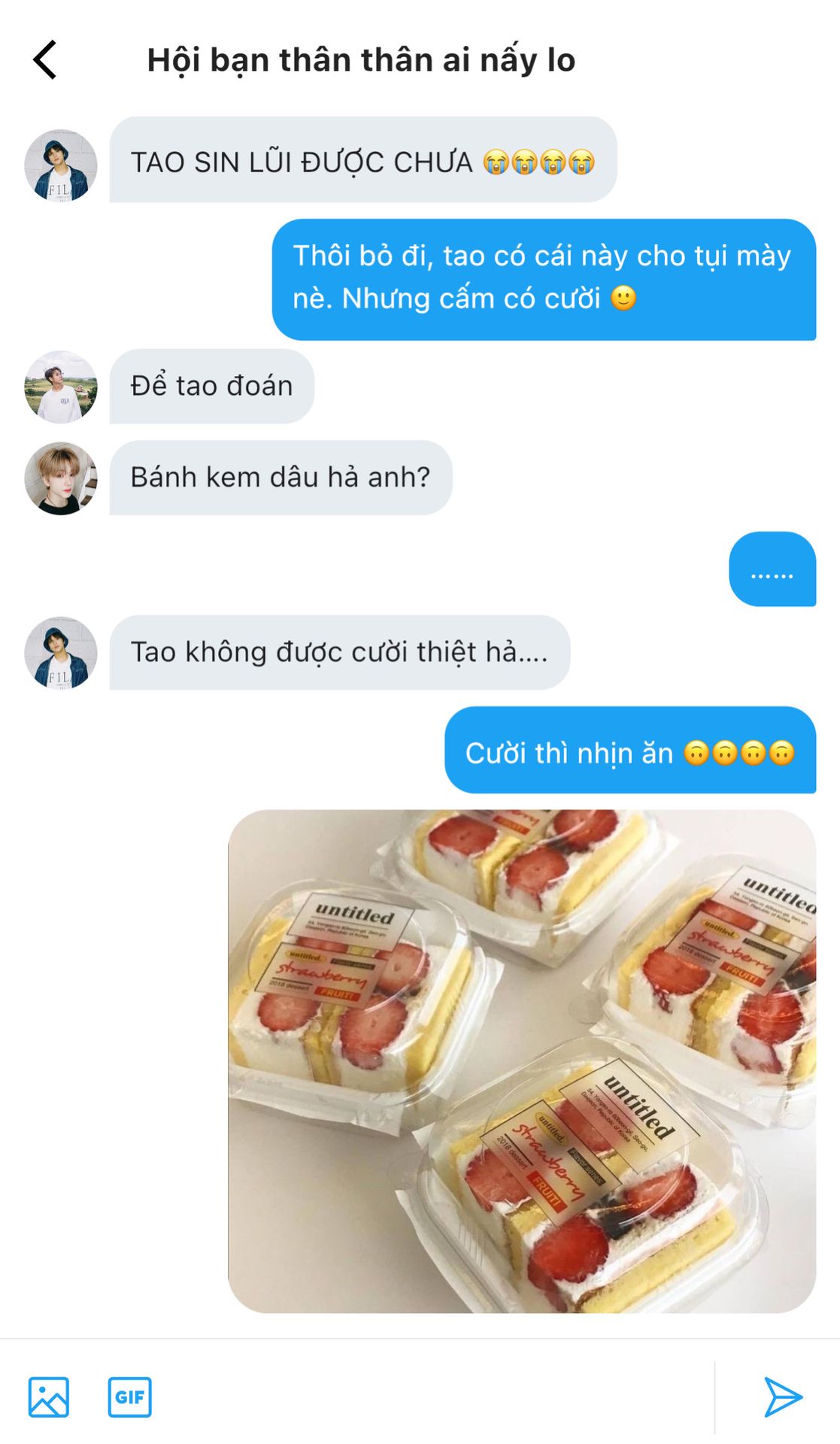Tap the avatar beside "TAO SIN LŨI ĐƯỢC CHƯA"
The width and height of the screenshot is (840, 1444).
[61, 165]
